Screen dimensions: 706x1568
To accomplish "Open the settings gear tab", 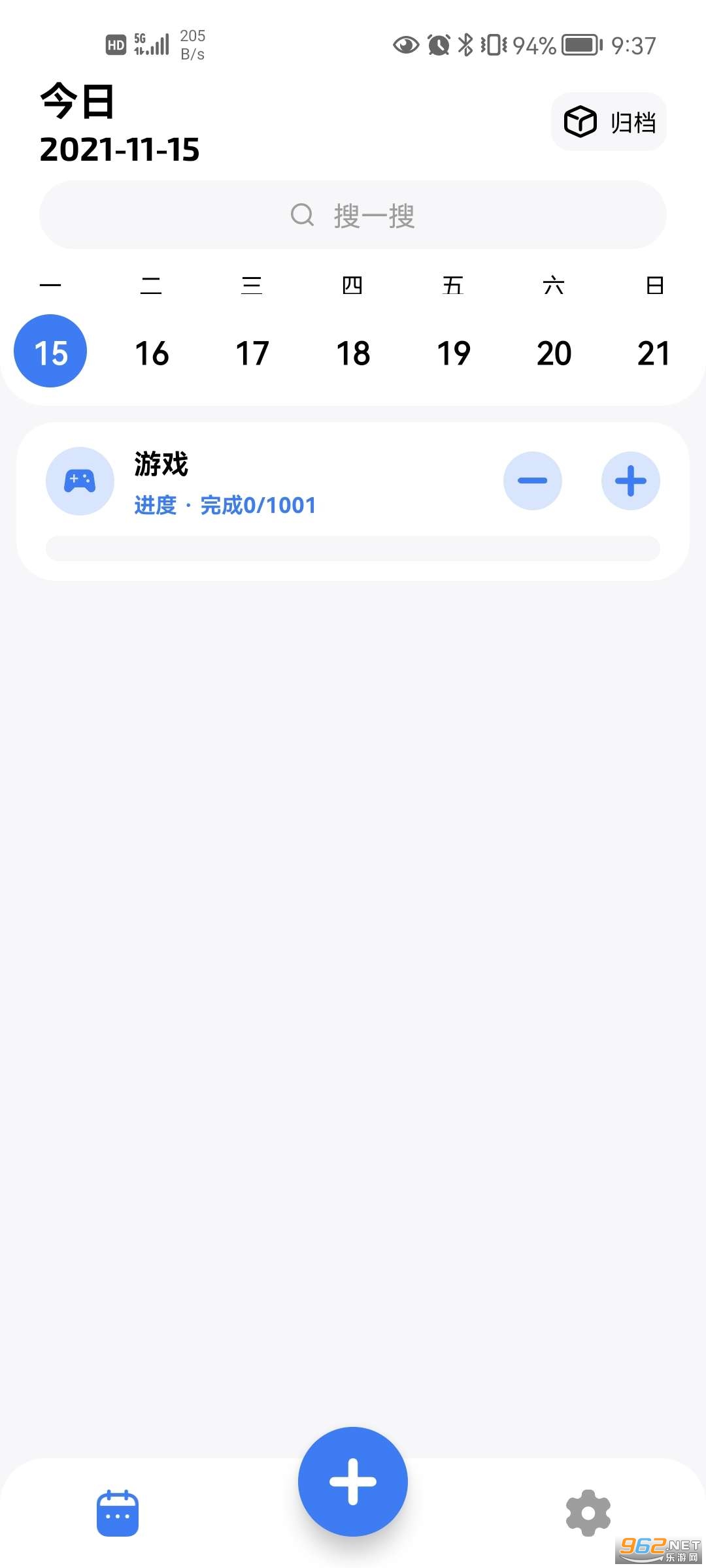I will click(588, 1512).
